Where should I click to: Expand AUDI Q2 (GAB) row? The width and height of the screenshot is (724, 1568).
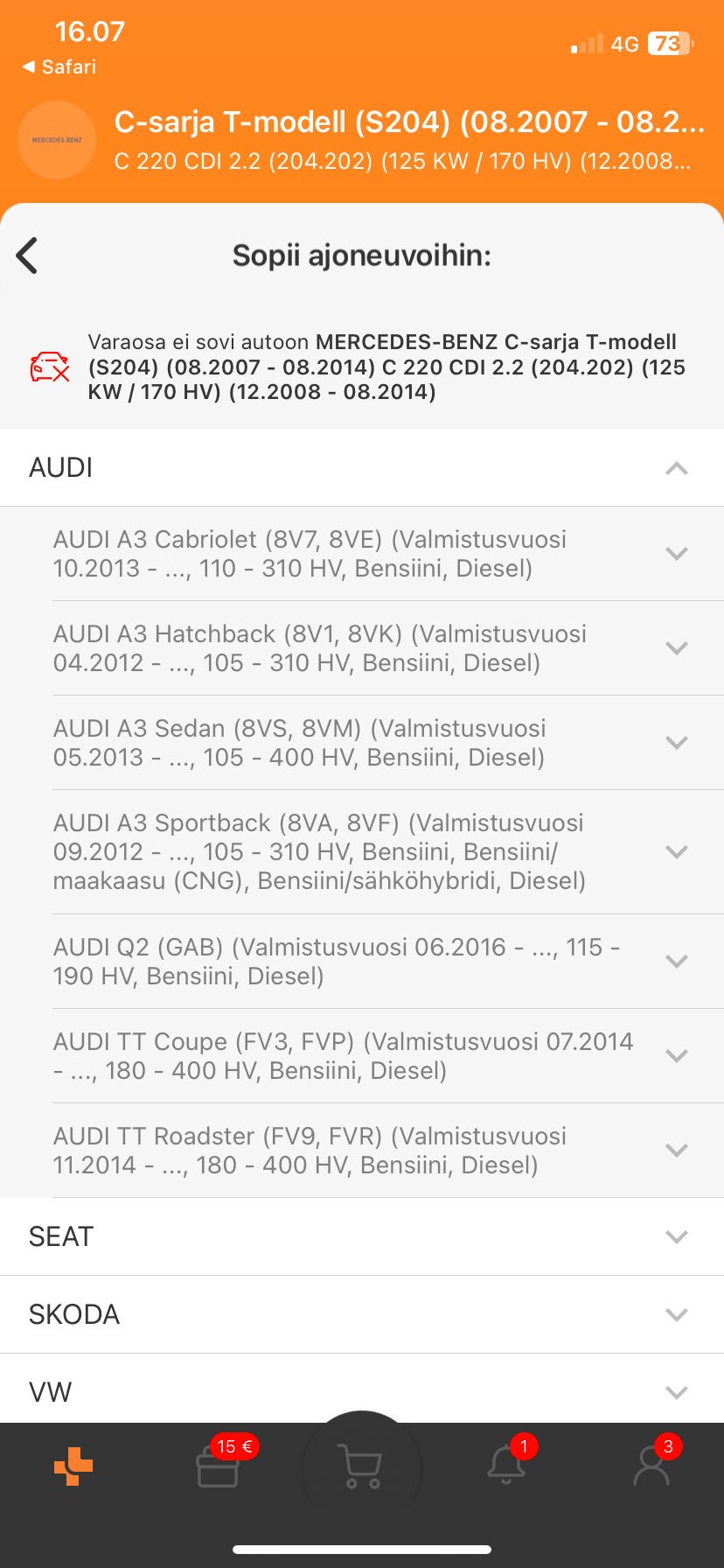[676, 962]
